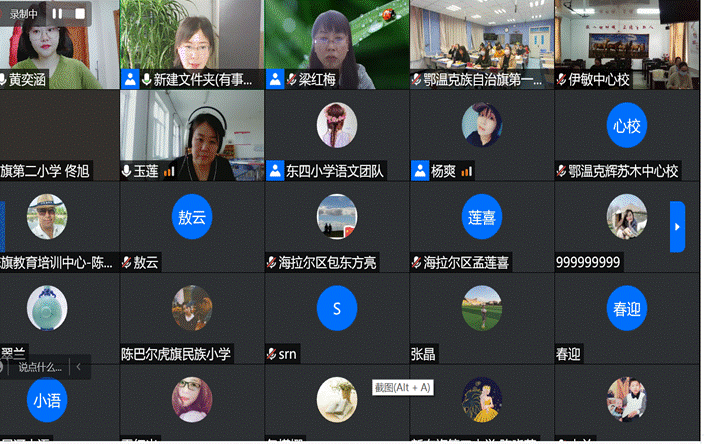Screen dimensions: 704x444
Task: Open 黄奕涵's video tile
Action: pos(58,40)
